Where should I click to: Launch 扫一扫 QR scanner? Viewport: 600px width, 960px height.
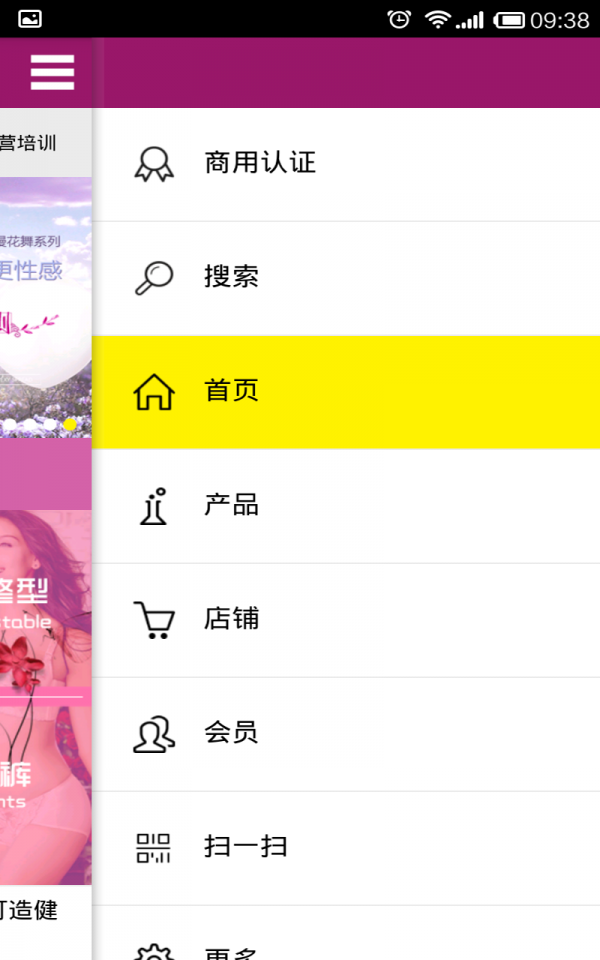point(246,847)
